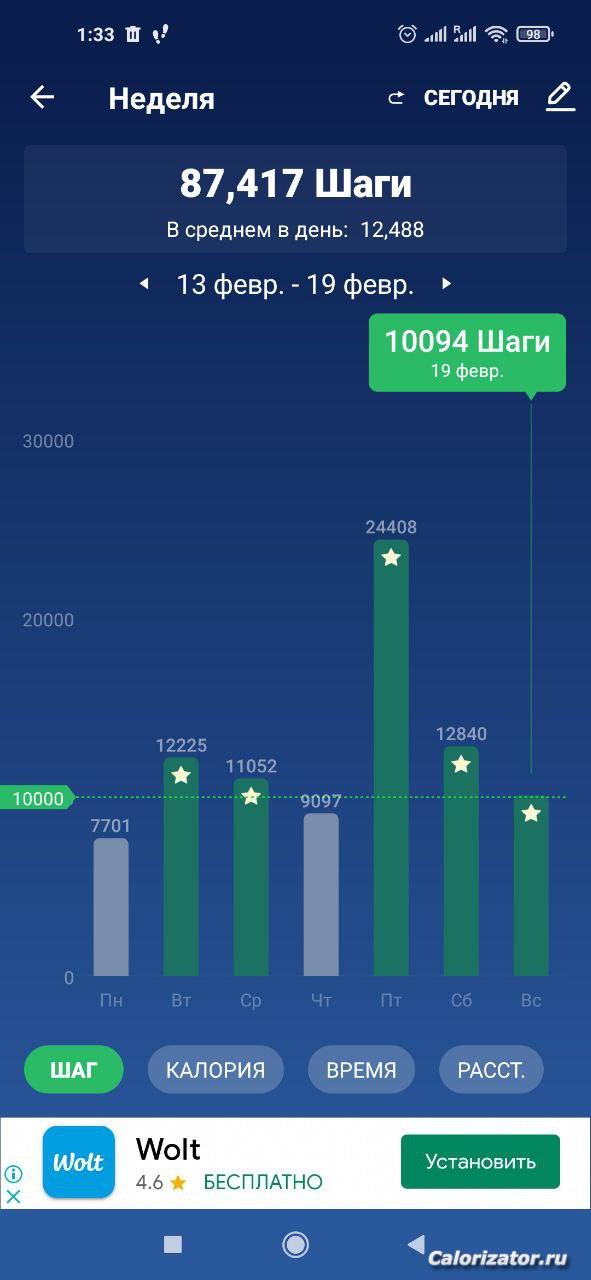Viewport: 591px width, 1280px height.
Task: Select the Thursday bar with 9097 steps
Action: [x=321, y=895]
